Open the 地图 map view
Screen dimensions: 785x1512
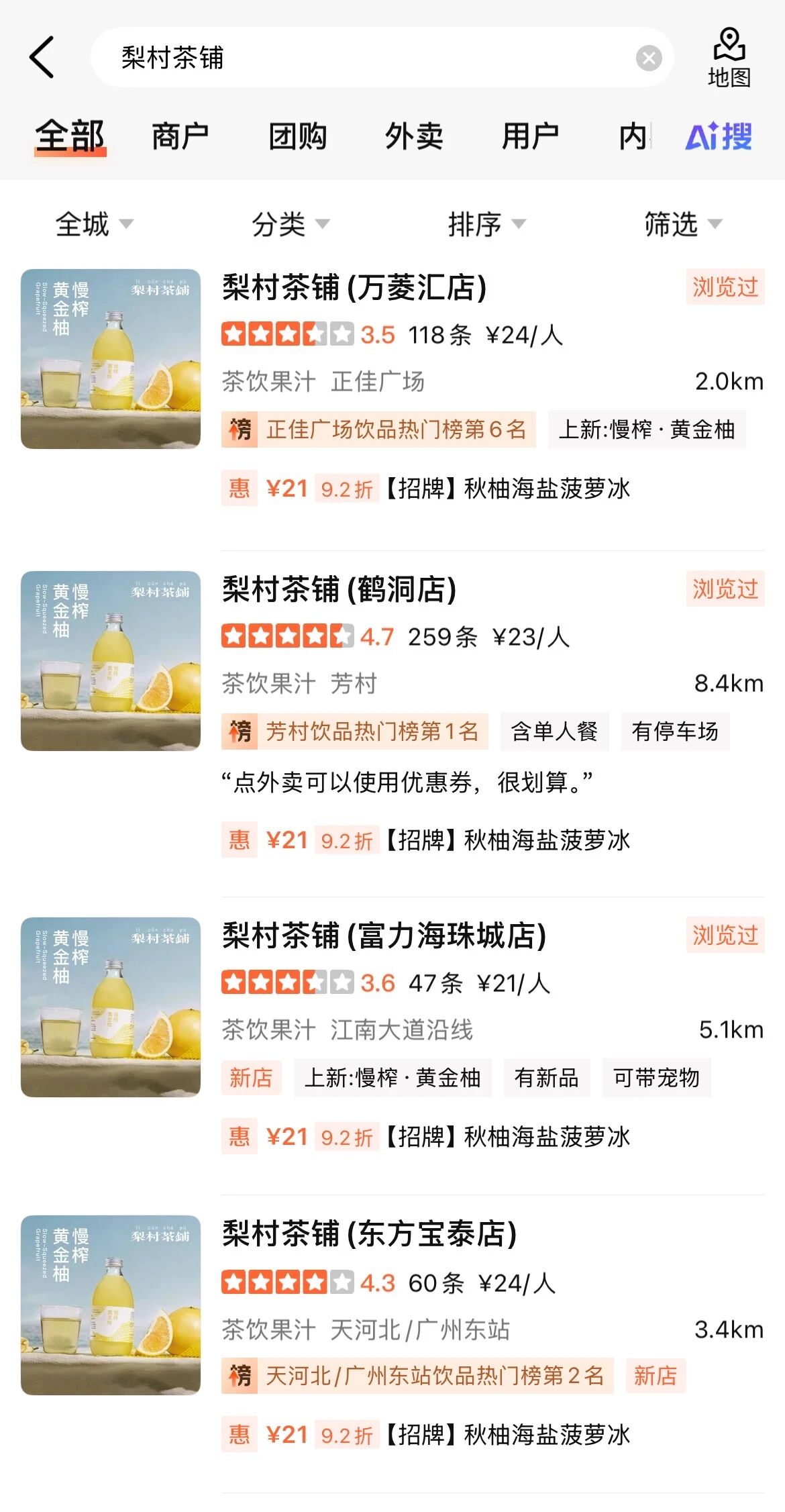(x=729, y=58)
